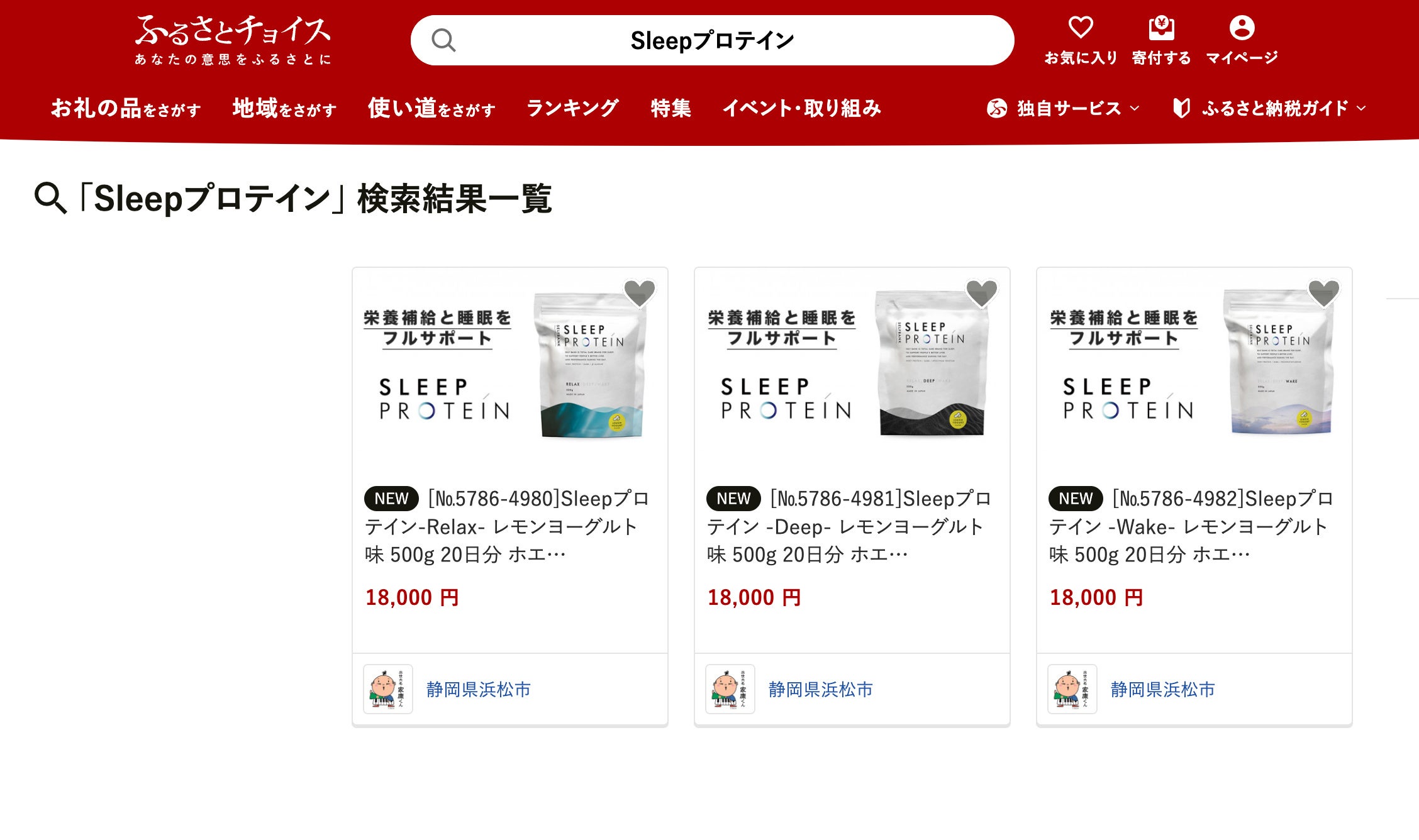The image size is (1419, 840).
Task: Open product No.5786-4981 Deep card
Action: point(850,526)
